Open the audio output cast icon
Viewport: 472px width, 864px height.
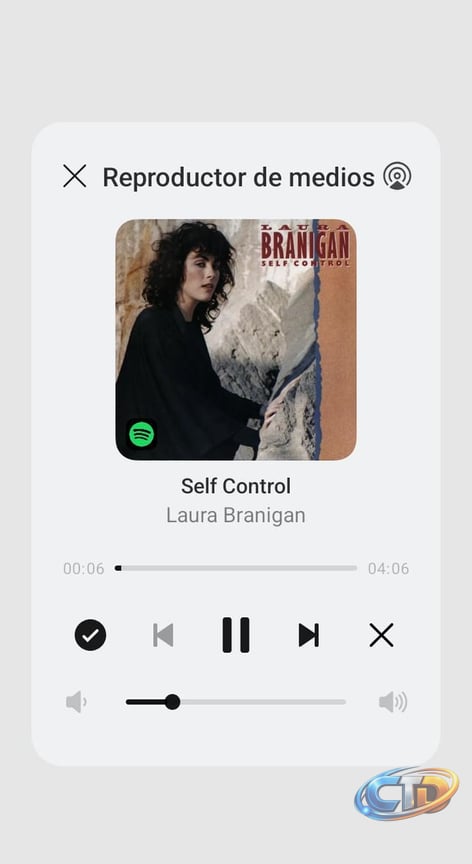(x=397, y=176)
